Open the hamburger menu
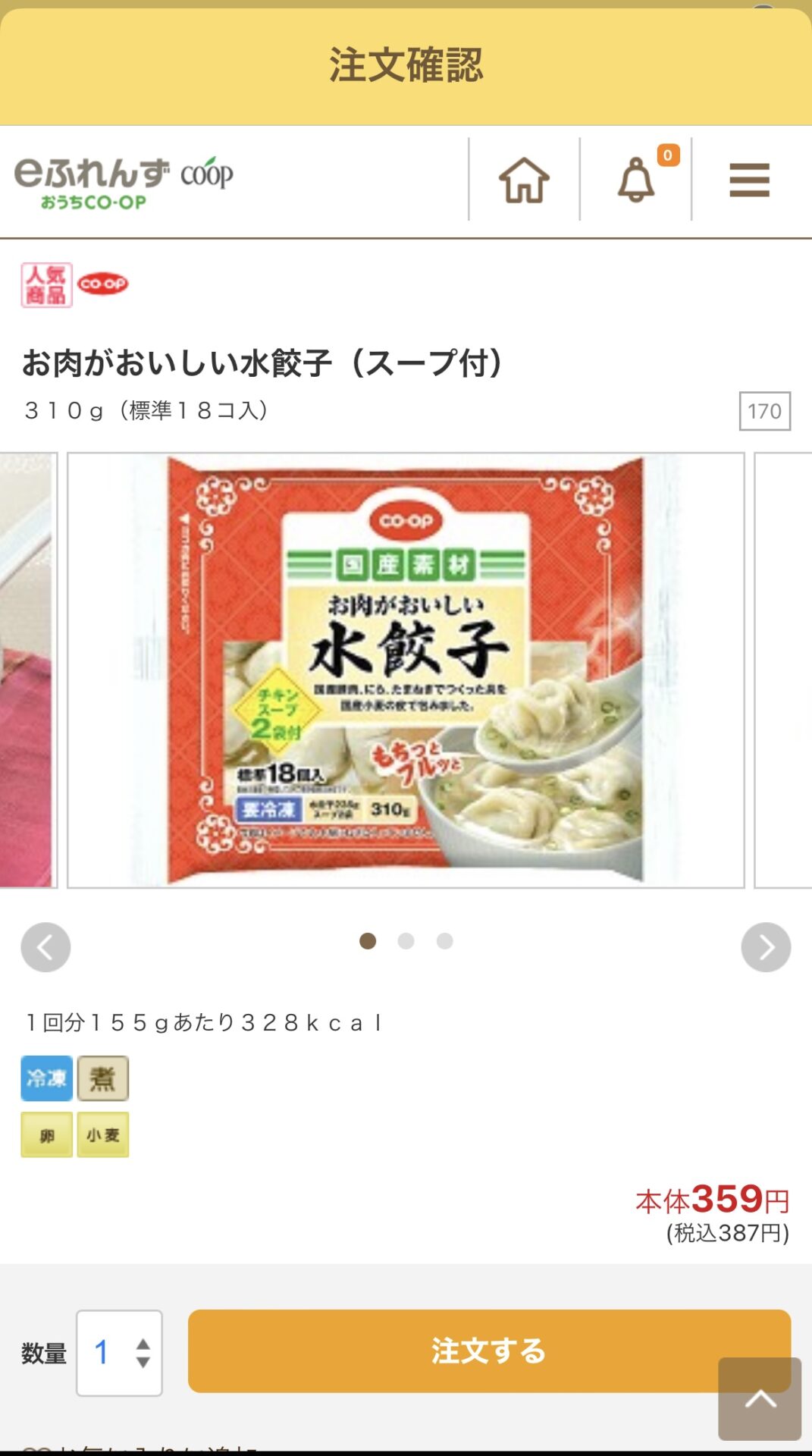The image size is (812, 1456). (x=749, y=180)
